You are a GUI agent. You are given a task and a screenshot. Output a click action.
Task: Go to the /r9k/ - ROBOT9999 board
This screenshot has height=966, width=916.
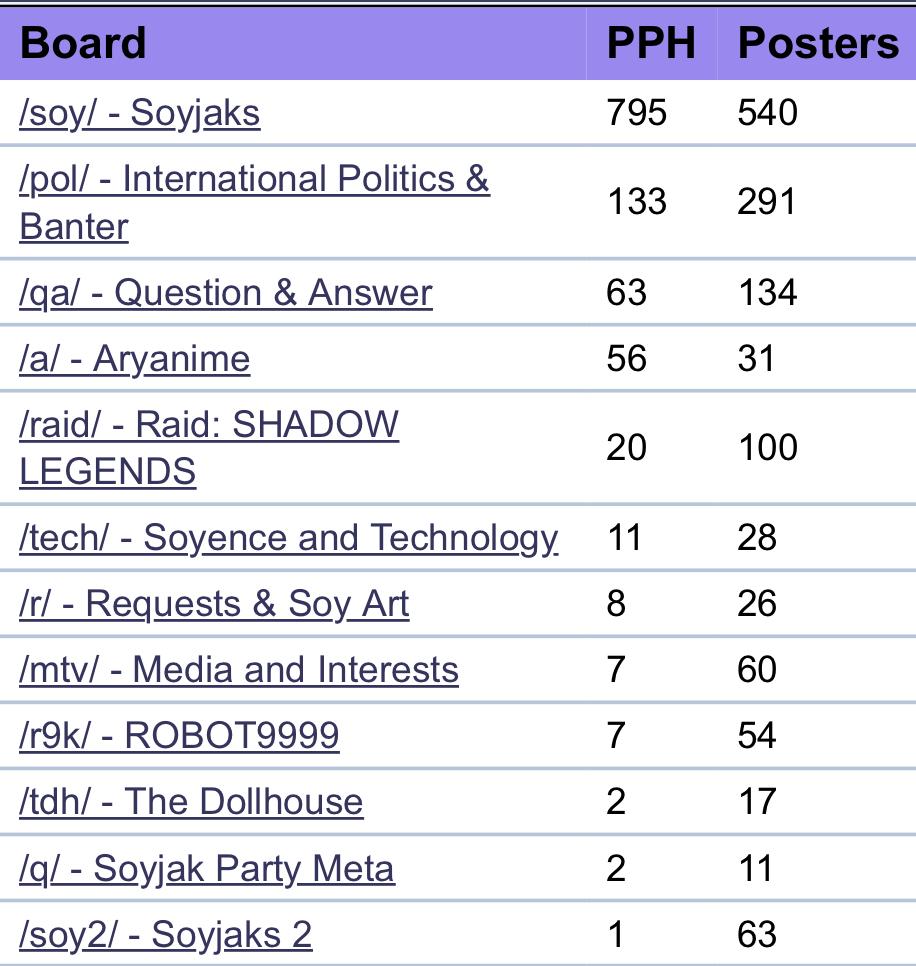pyautogui.click(x=179, y=735)
